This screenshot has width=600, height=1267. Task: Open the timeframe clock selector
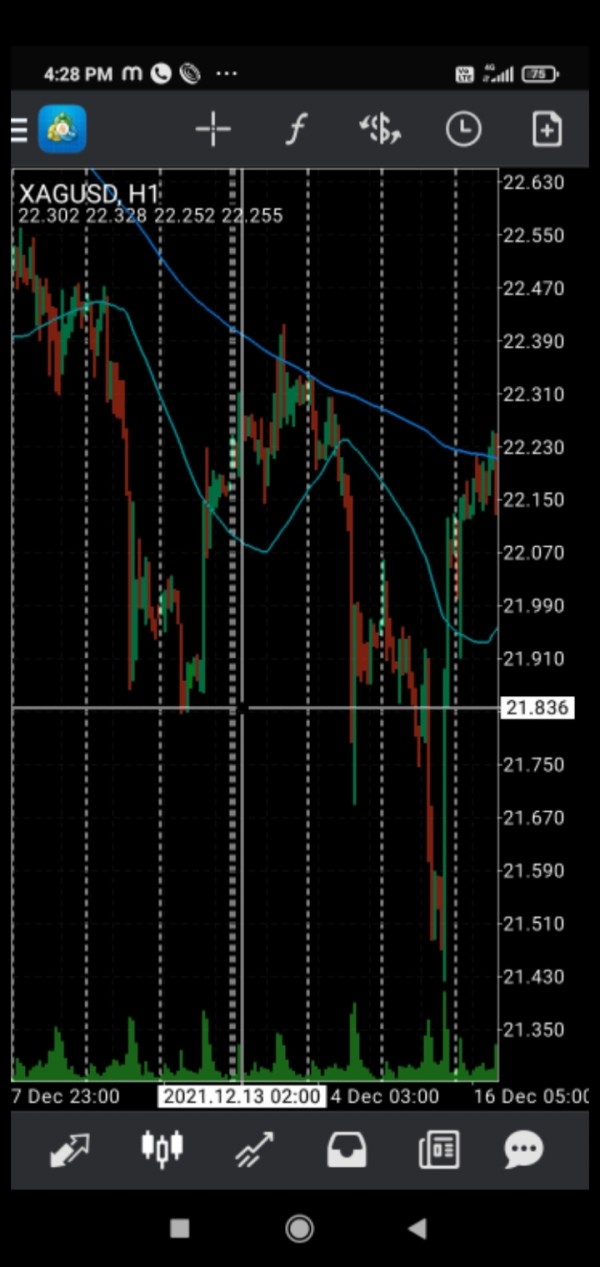(463, 129)
